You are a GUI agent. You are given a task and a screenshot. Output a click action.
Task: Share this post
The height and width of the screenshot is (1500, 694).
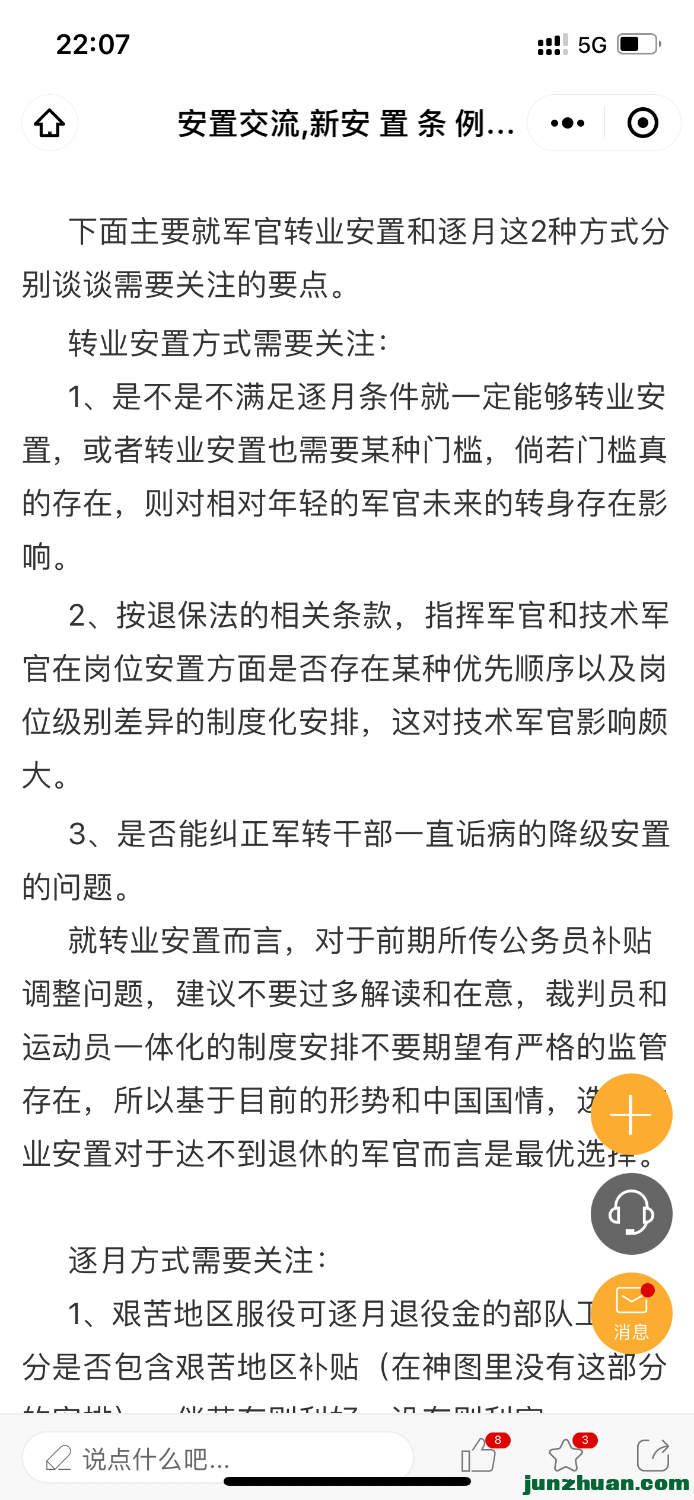point(652,1456)
